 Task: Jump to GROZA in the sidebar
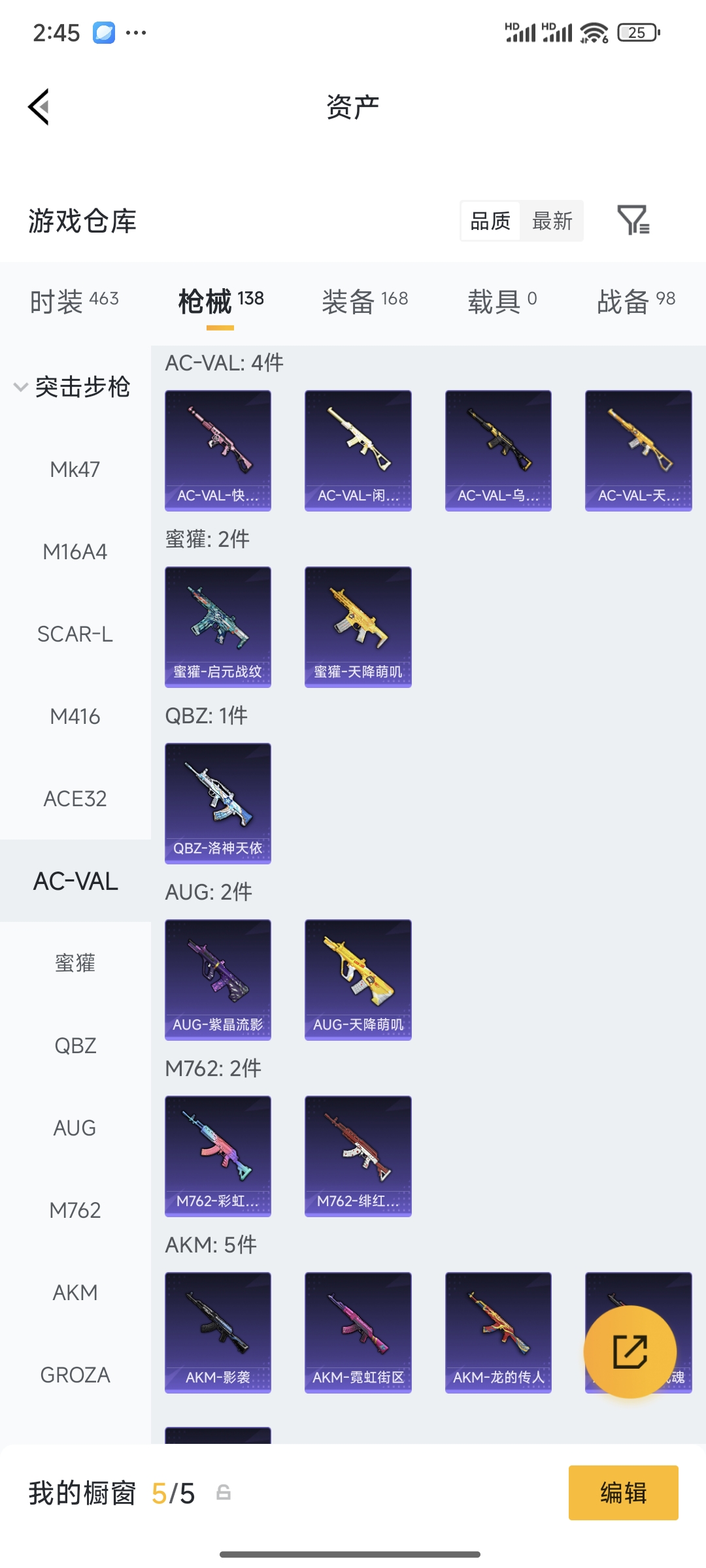click(75, 1375)
